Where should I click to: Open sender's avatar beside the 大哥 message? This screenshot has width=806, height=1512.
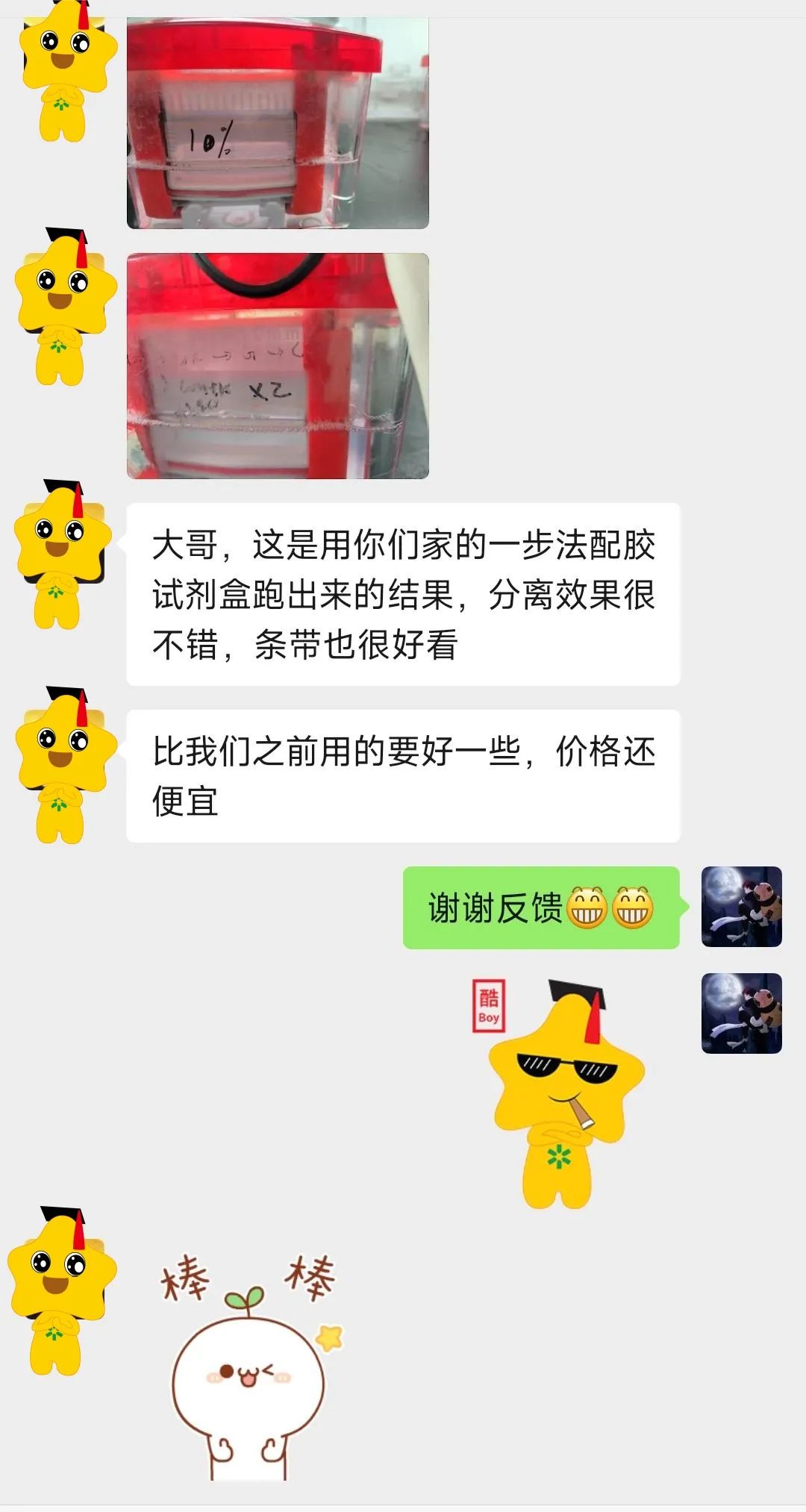pyautogui.click(x=61, y=554)
